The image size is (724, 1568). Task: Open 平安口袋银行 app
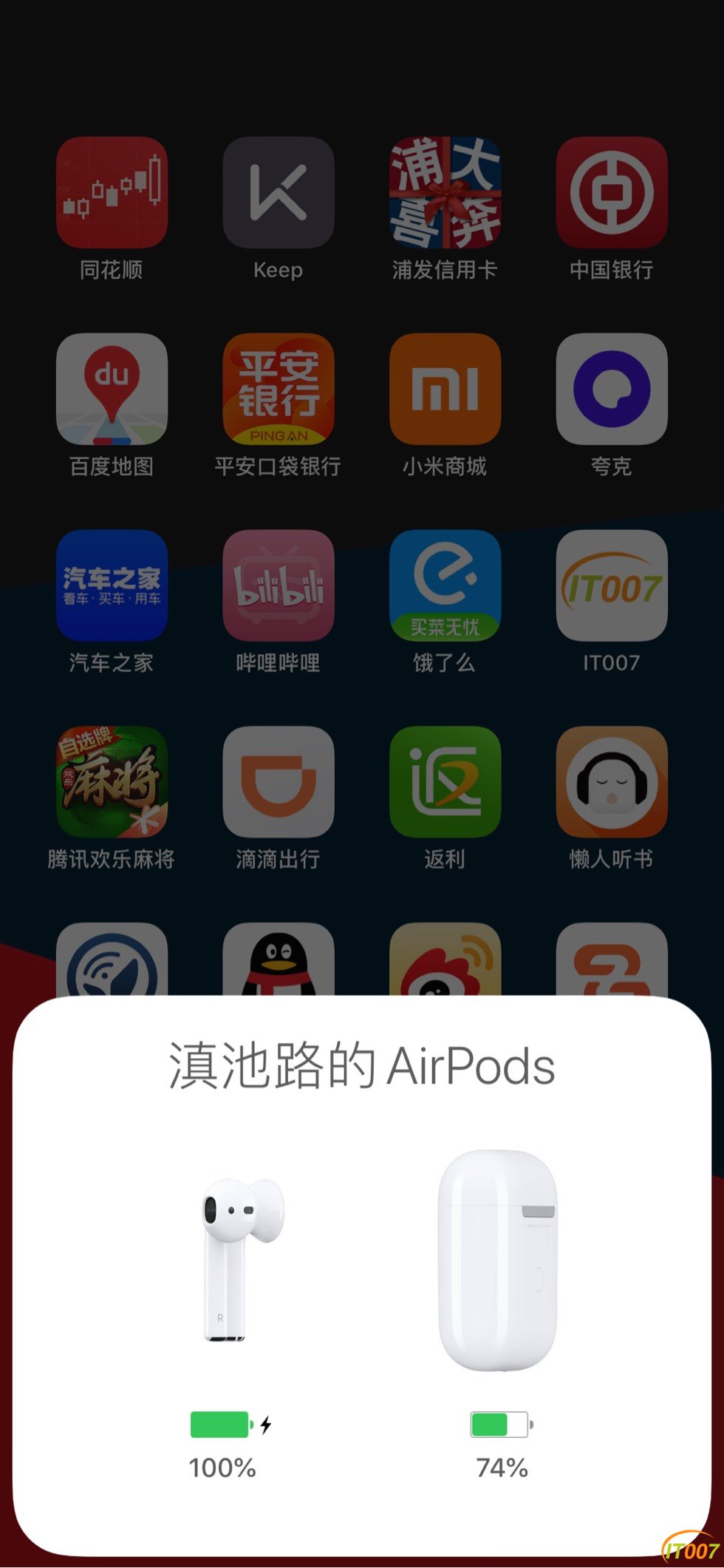[279, 389]
